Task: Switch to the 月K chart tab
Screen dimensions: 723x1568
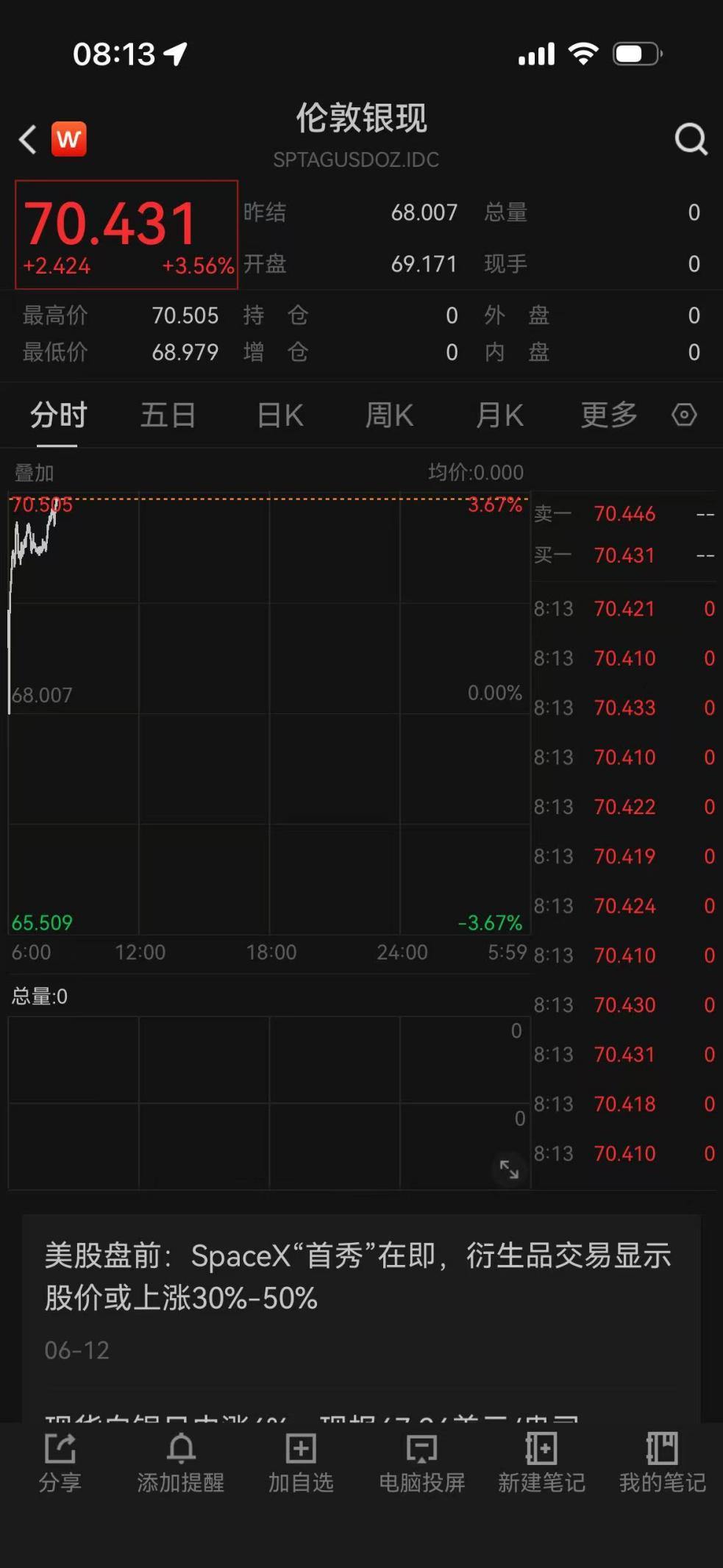Action: pos(499,415)
